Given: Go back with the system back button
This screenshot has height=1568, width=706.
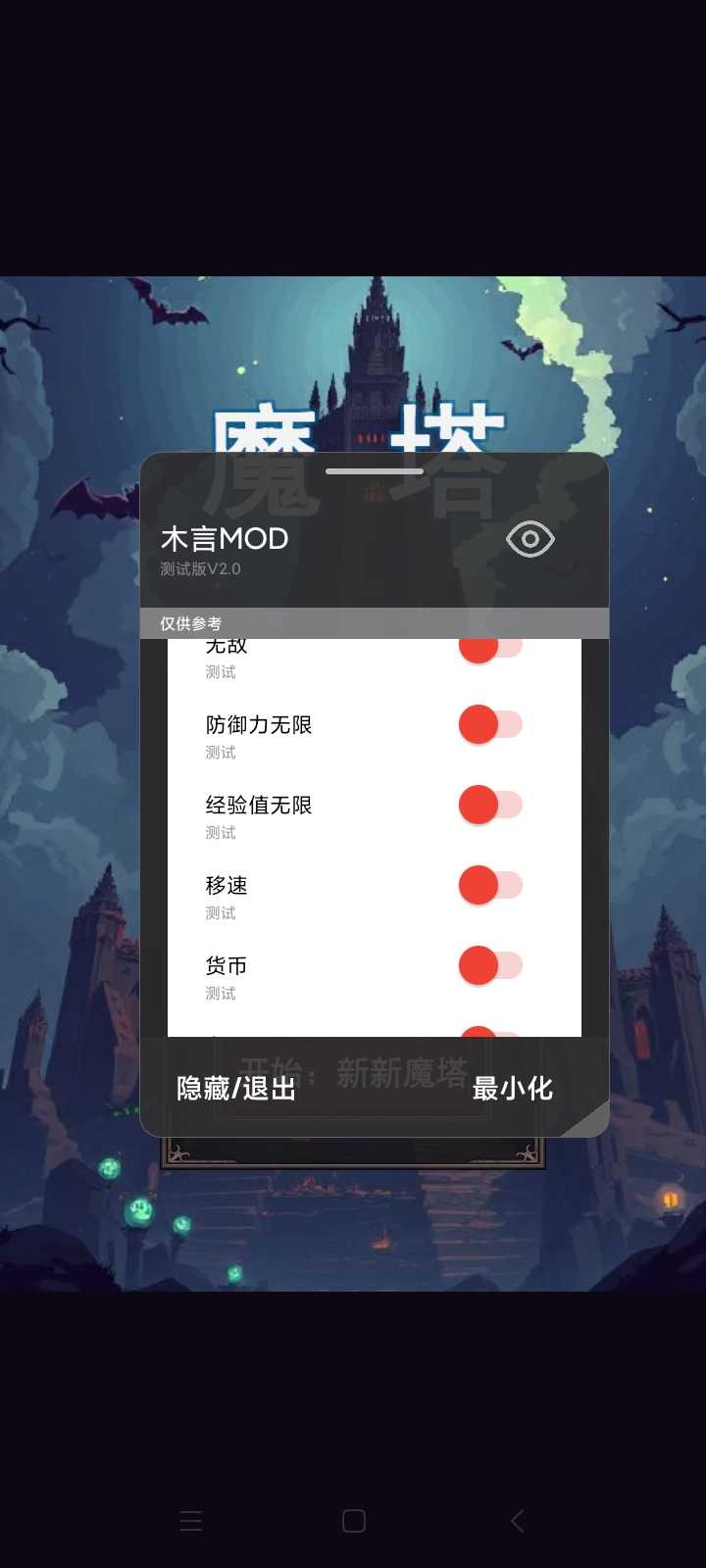Looking at the screenshot, I should 518,1521.
